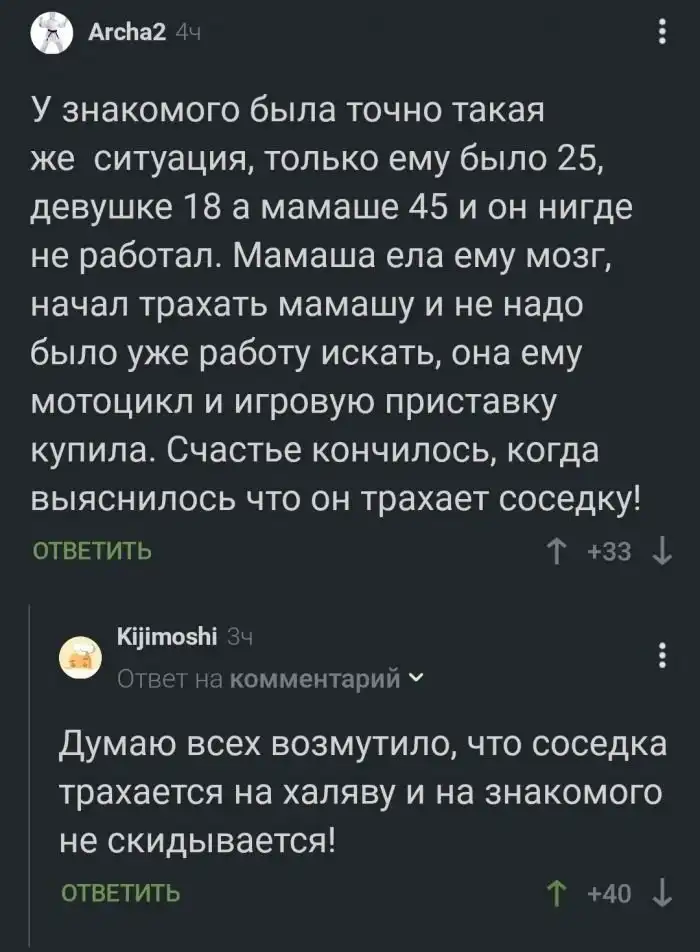Viewport: 700px width, 952px height.
Task: Reply to Archa2's comment
Action: pyautogui.click(x=92, y=551)
